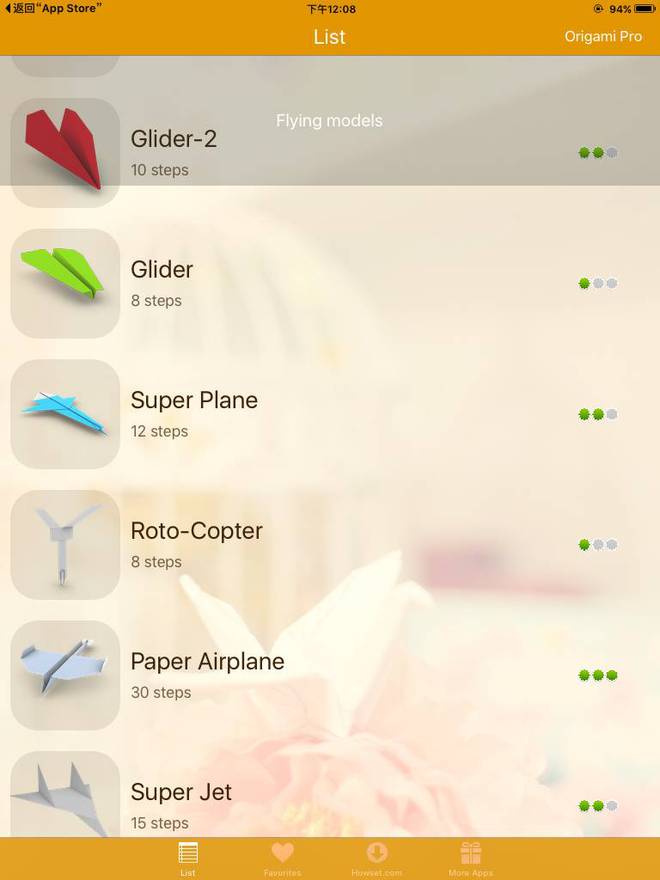The height and width of the screenshot is (880, 660).
Task: Select the List tab
Action: coord(188,858)
